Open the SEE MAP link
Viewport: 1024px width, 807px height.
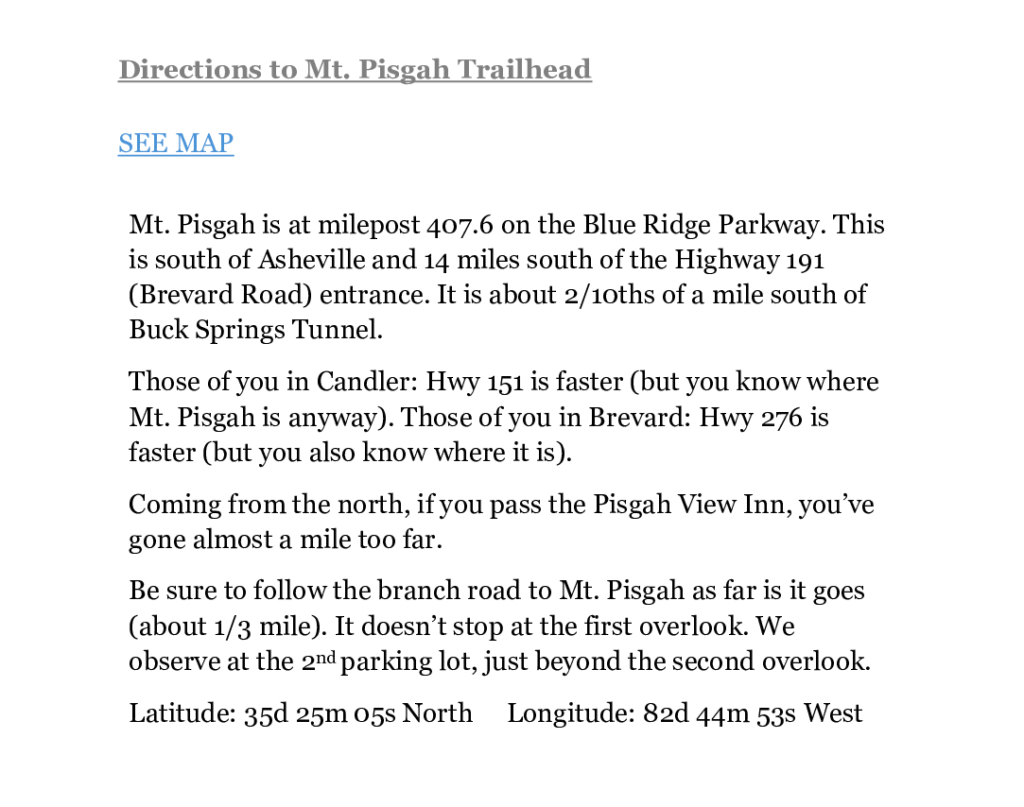click(x=176, y=143)
